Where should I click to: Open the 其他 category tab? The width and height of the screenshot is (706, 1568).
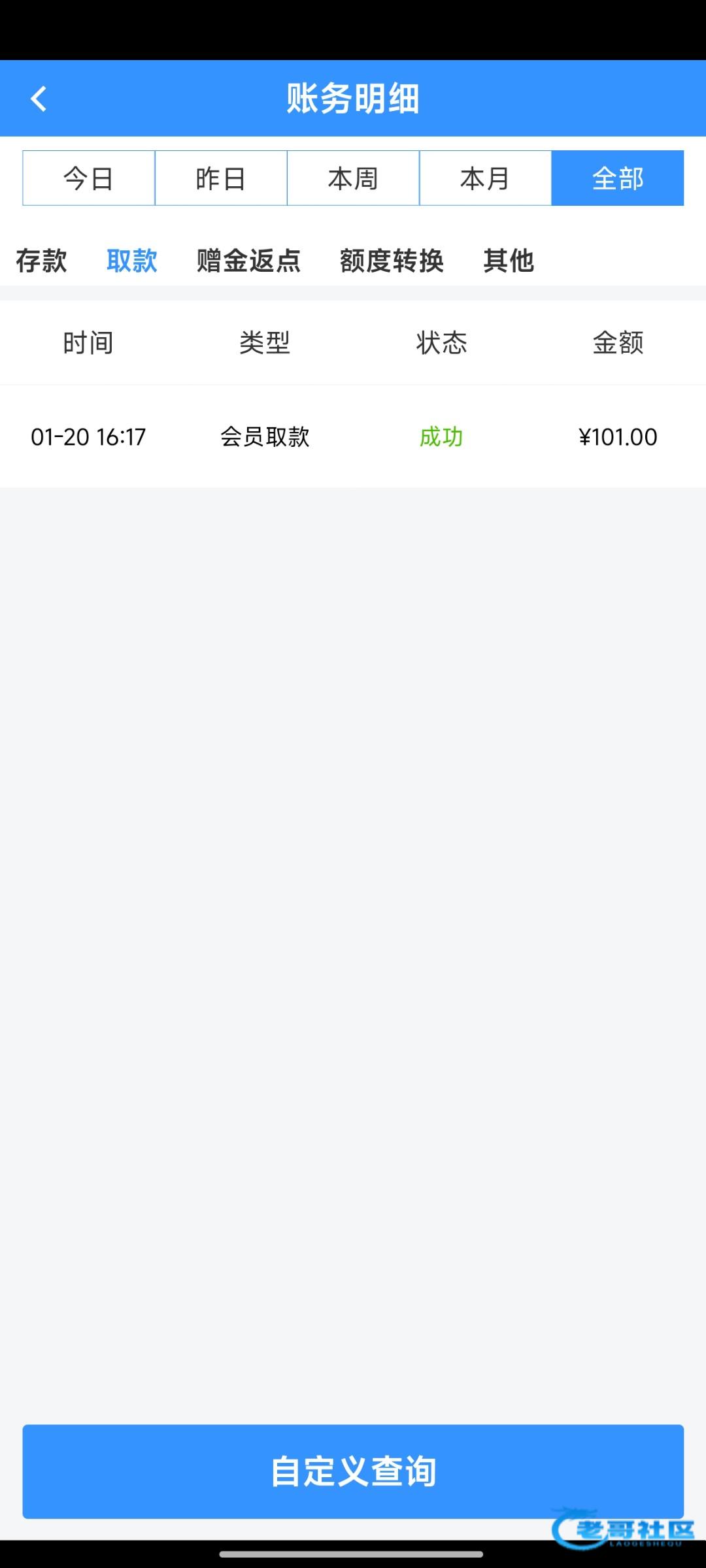pos(509,261)
